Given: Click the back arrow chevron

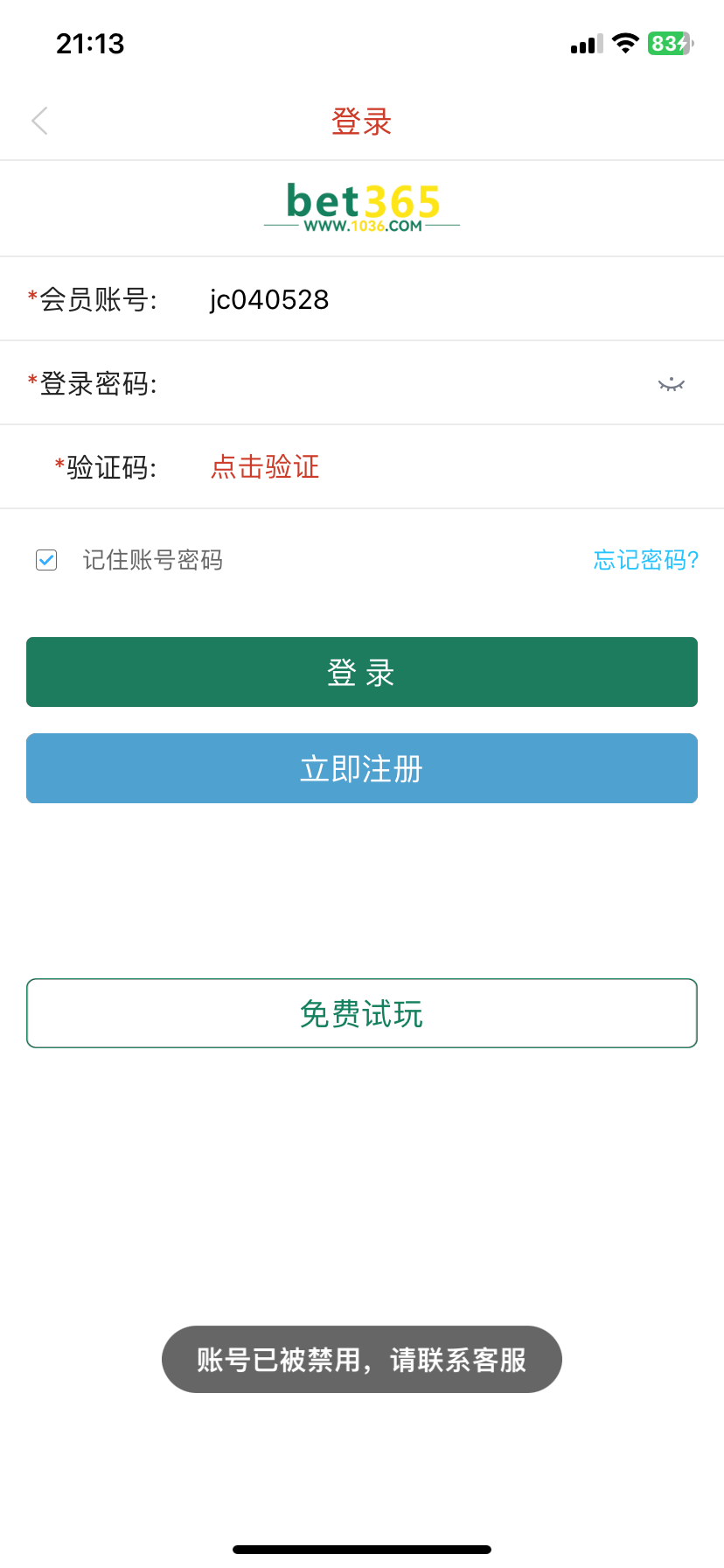Looking at the screenshot, I should click(39, 120).
